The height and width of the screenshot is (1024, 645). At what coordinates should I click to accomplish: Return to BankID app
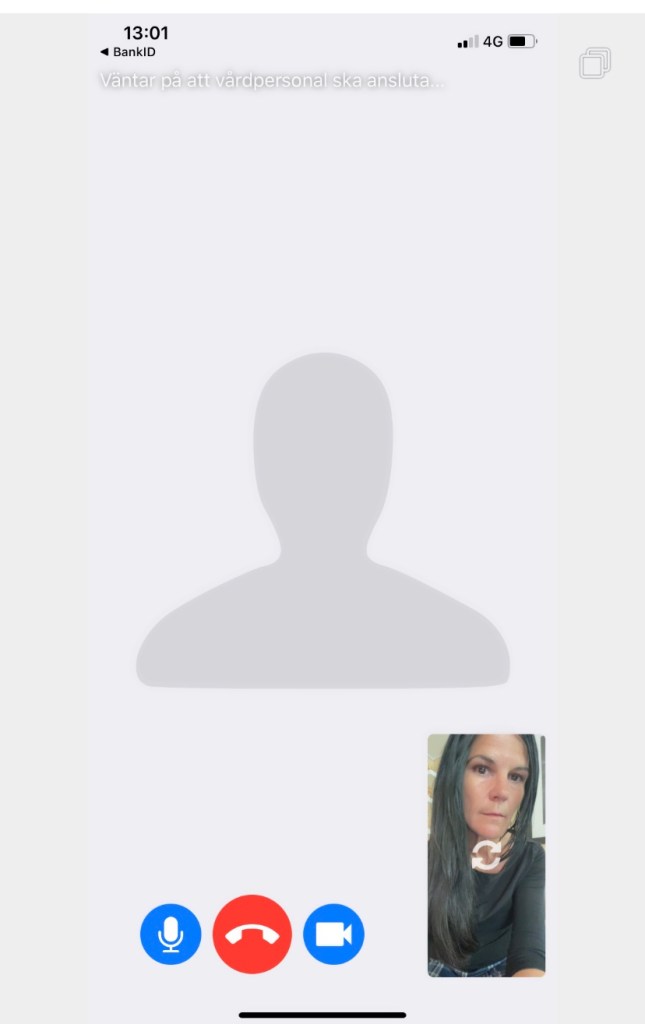coord(128,52)
